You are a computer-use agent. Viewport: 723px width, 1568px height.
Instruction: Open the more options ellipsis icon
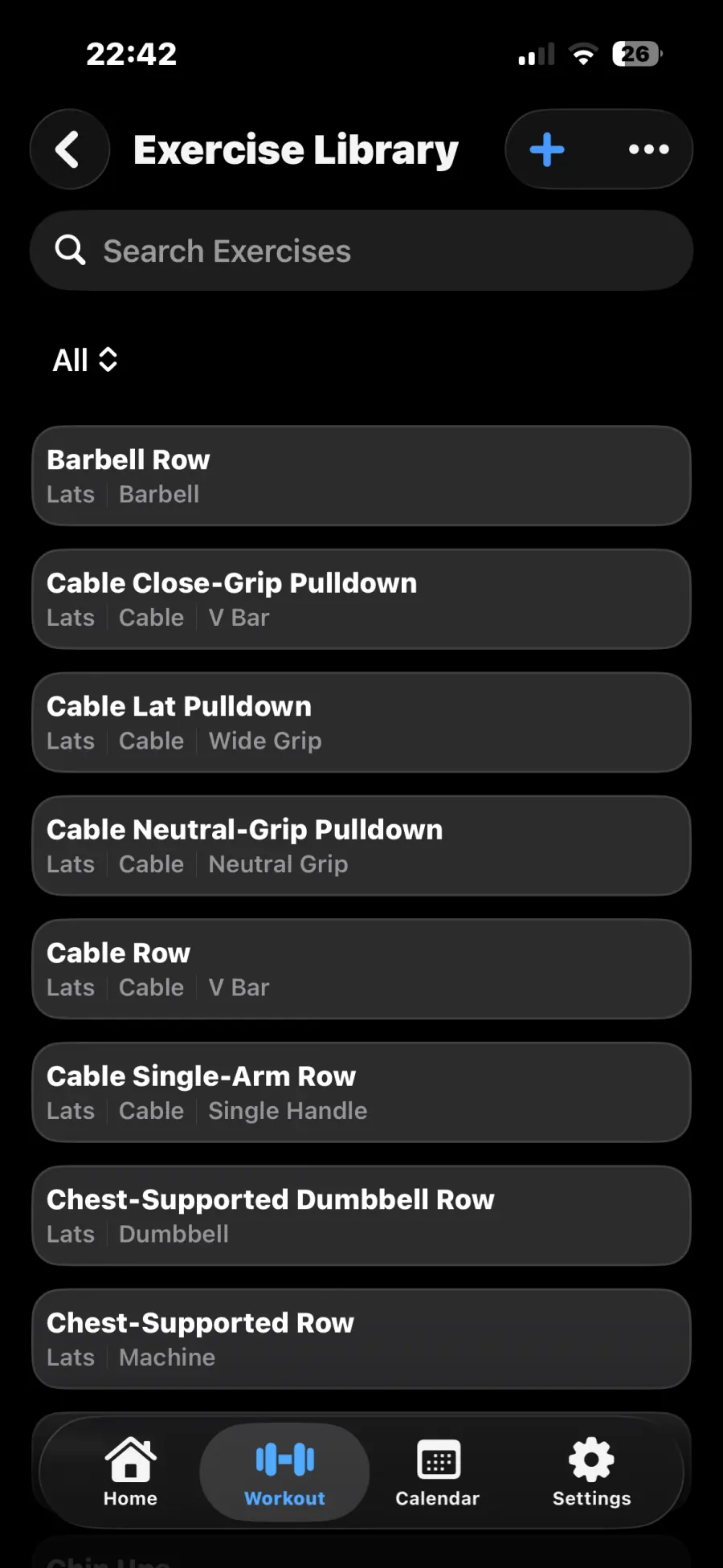[x=647, y=149]
